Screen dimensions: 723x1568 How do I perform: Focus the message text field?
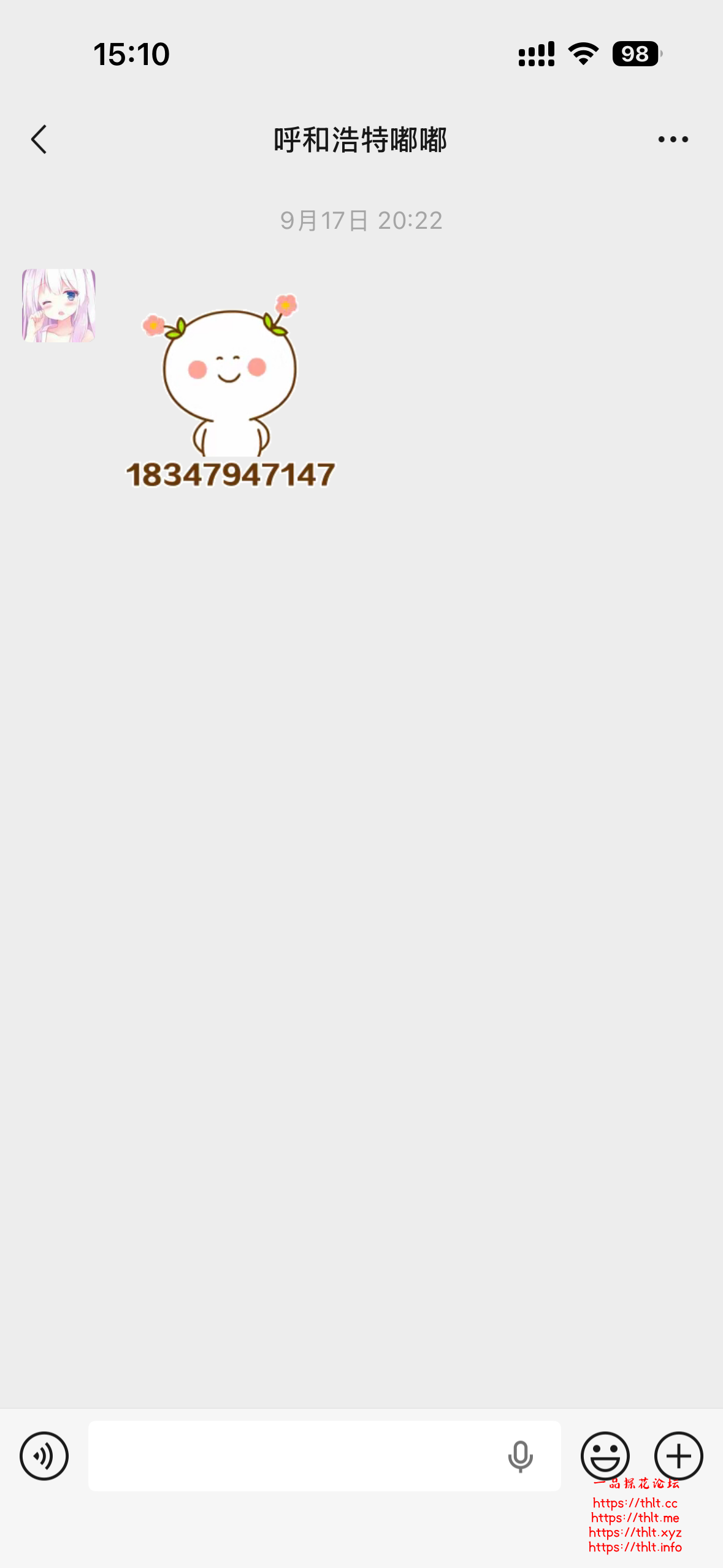coord(294,1456)
